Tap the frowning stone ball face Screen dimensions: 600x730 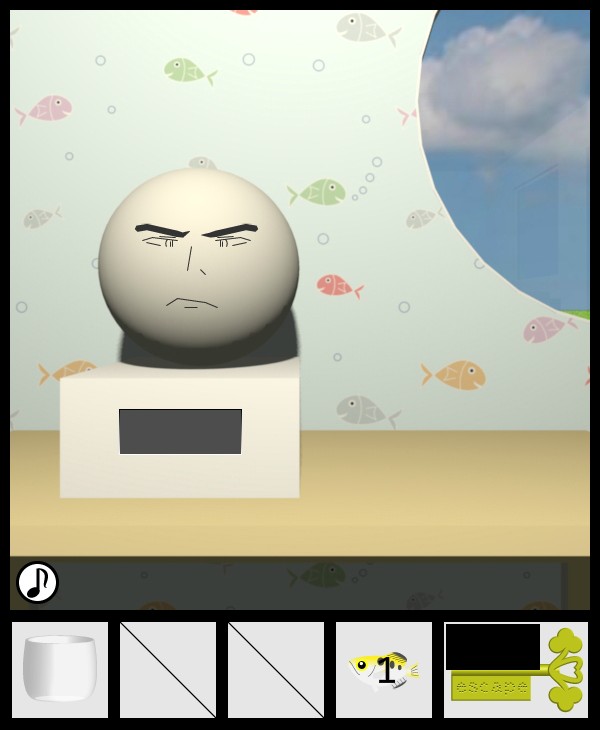click(198, 258)
